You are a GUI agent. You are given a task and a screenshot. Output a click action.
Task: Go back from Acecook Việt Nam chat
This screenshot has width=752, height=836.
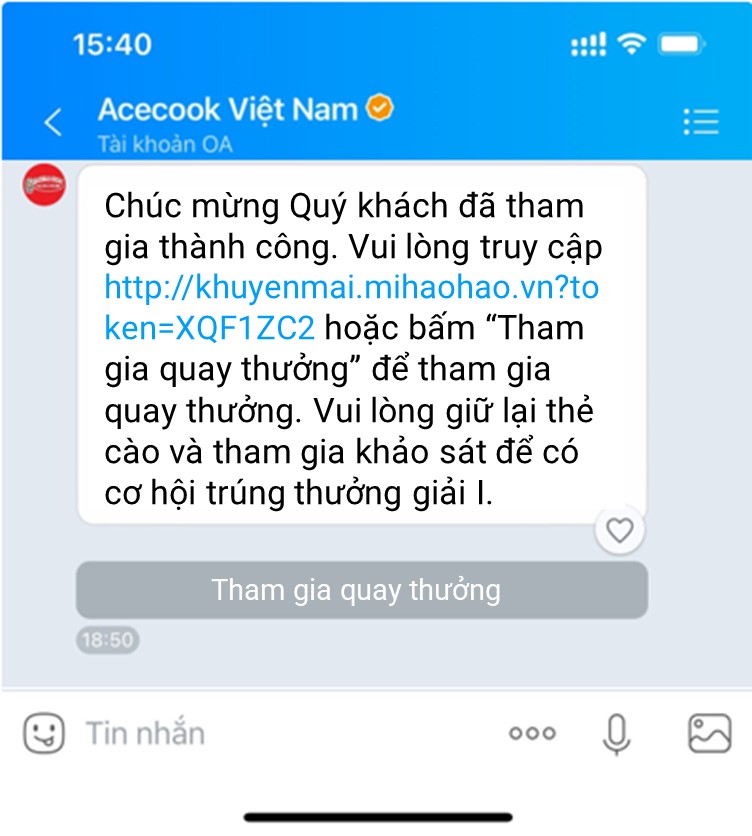click(53, 122)
